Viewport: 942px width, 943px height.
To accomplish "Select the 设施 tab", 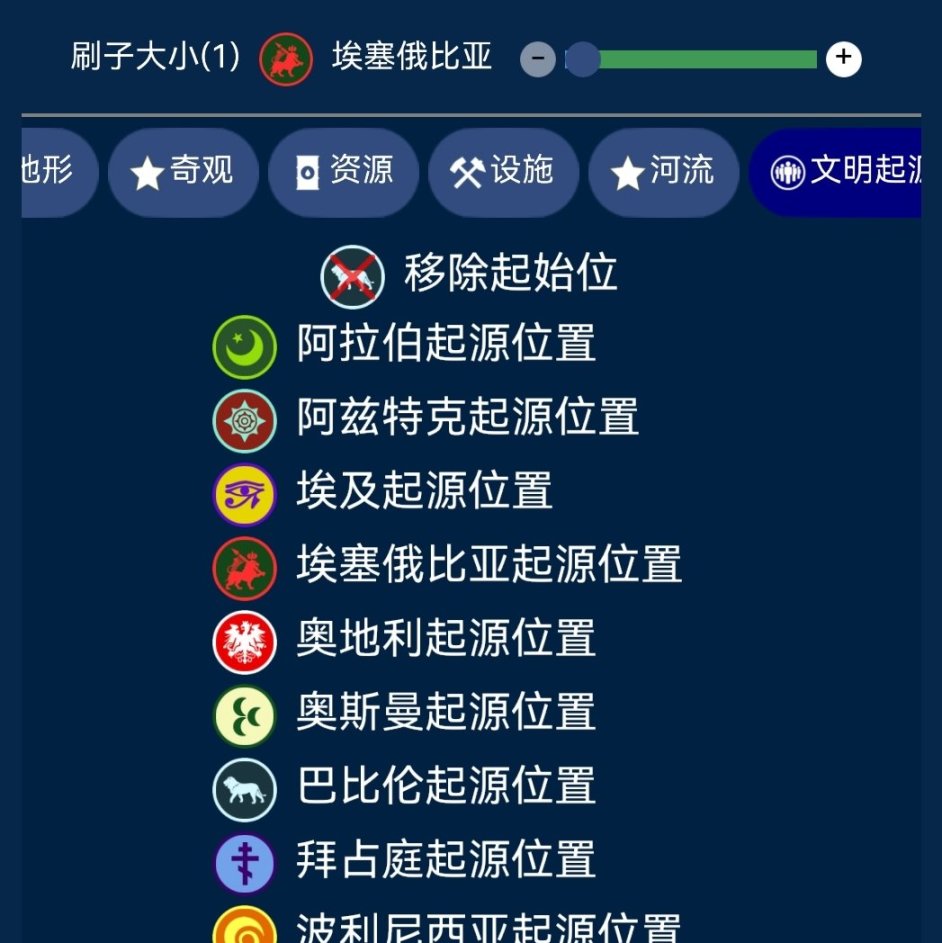I will click(503, 172).
